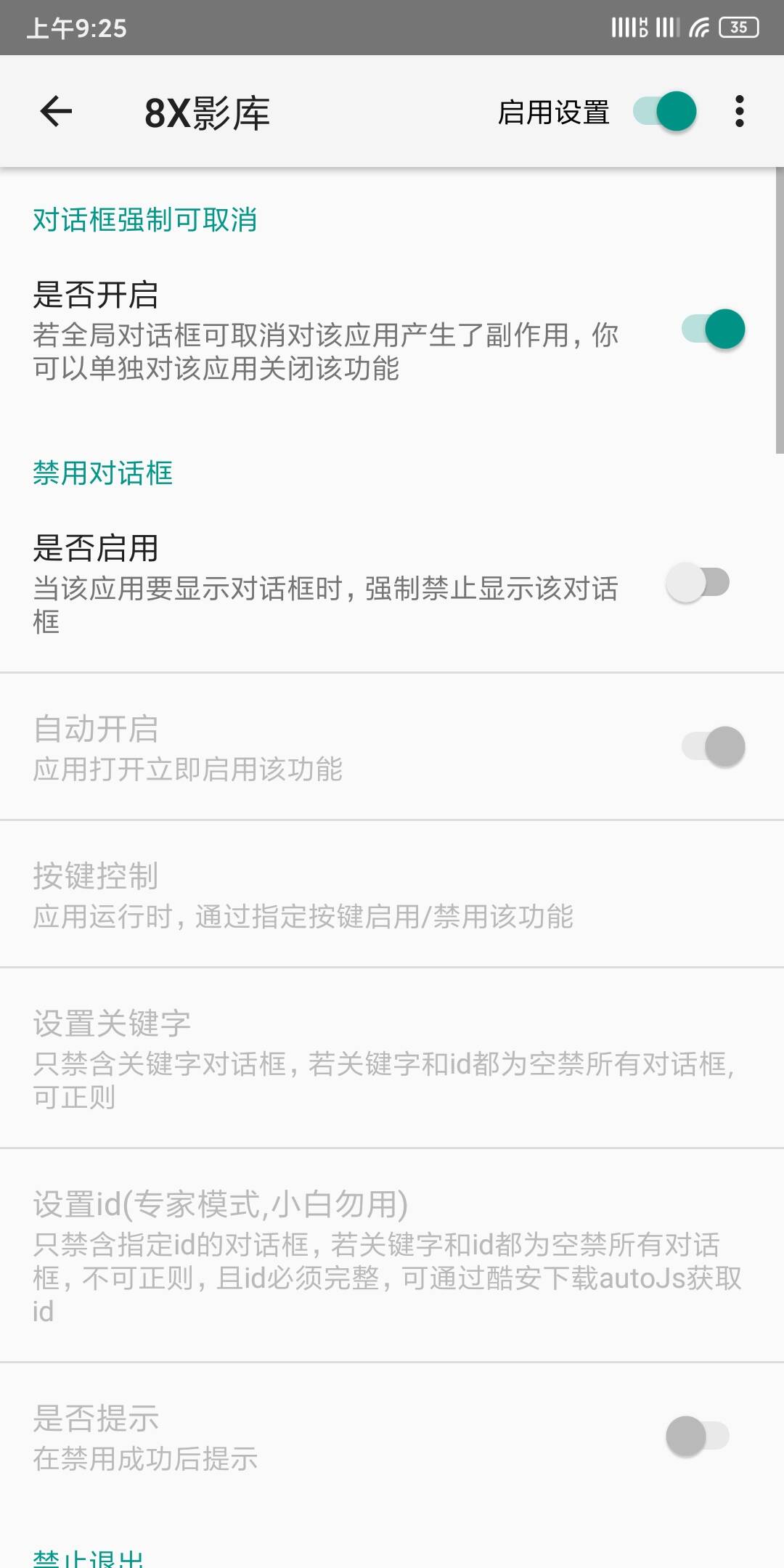Image resolution: width=784 pixels, height=1568 pixels.
Task: Toggle the 自动开启 switch
Action: pyautogui.click(x=713, y=746)
